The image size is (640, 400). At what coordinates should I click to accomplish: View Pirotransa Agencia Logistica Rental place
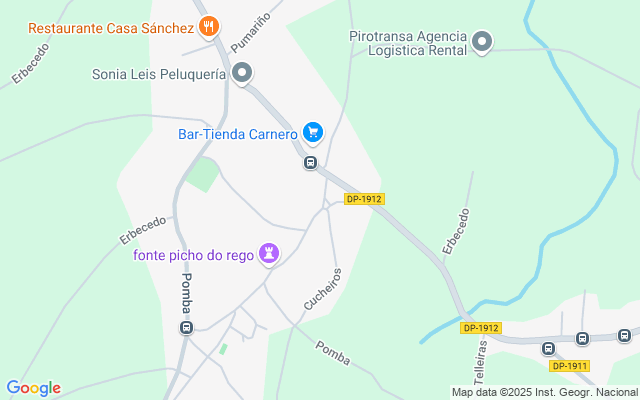482,42
